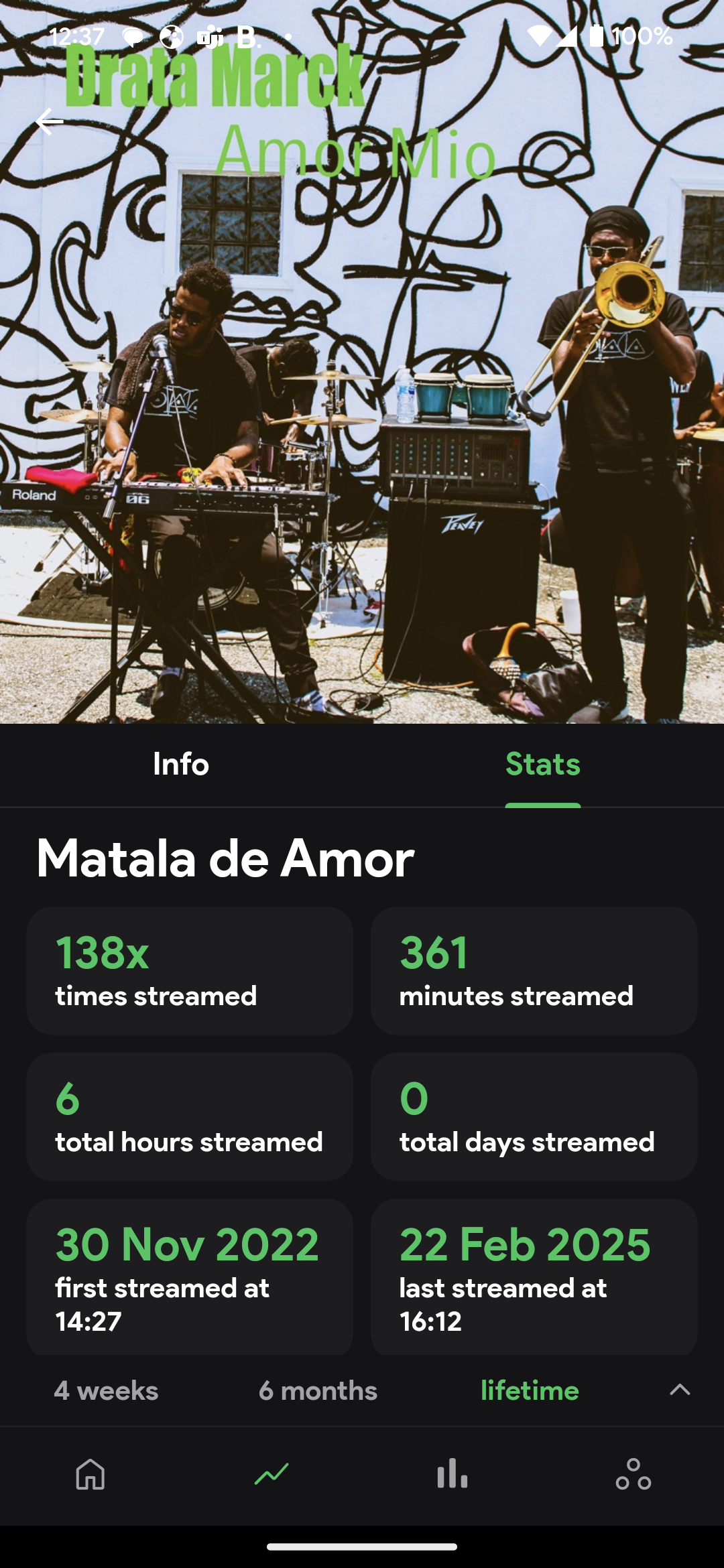Switch to the Info tab
The image size is (724, 1568).
(181, 765)
